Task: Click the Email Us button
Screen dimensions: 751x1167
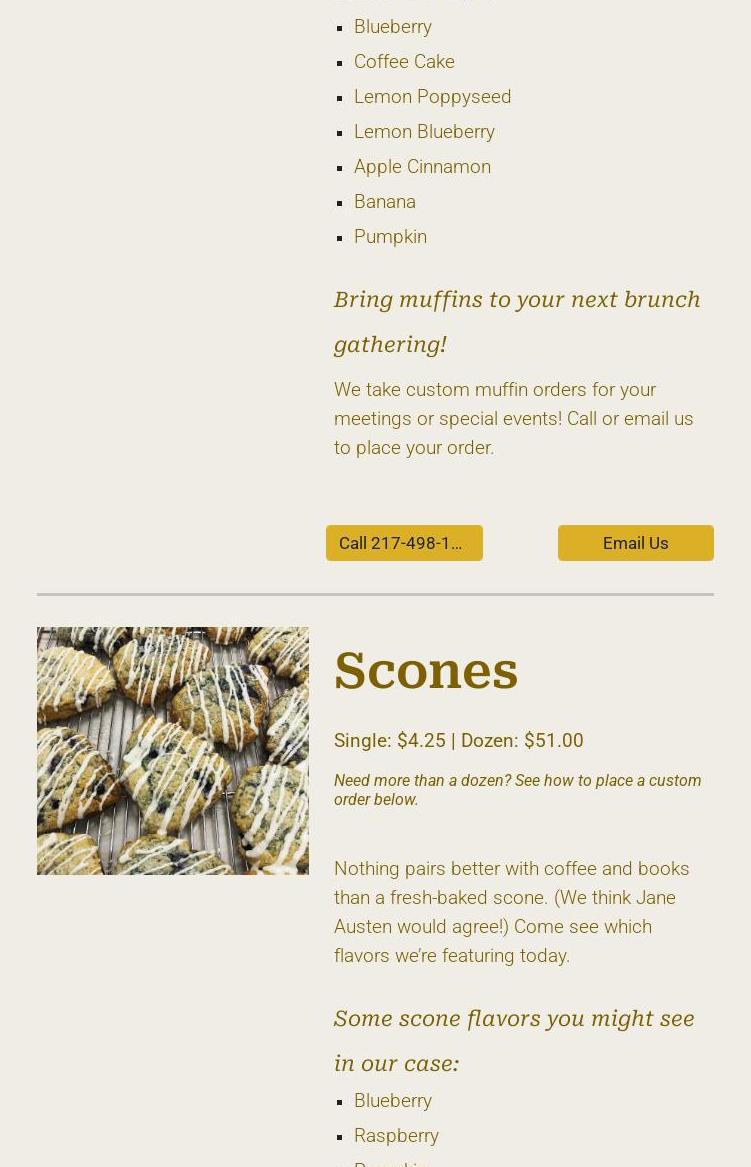Action: point(635,543)
